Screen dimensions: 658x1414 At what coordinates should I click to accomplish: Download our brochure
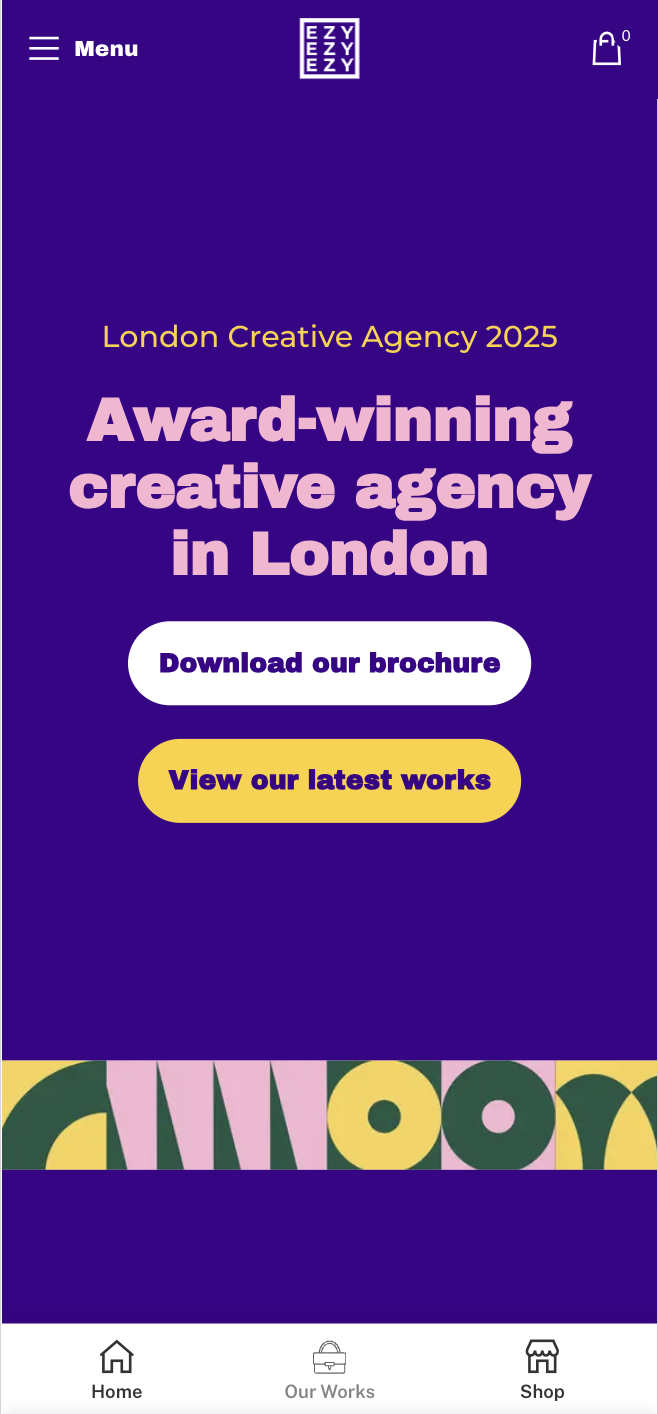pyautogui.click(x=329, y=663)
